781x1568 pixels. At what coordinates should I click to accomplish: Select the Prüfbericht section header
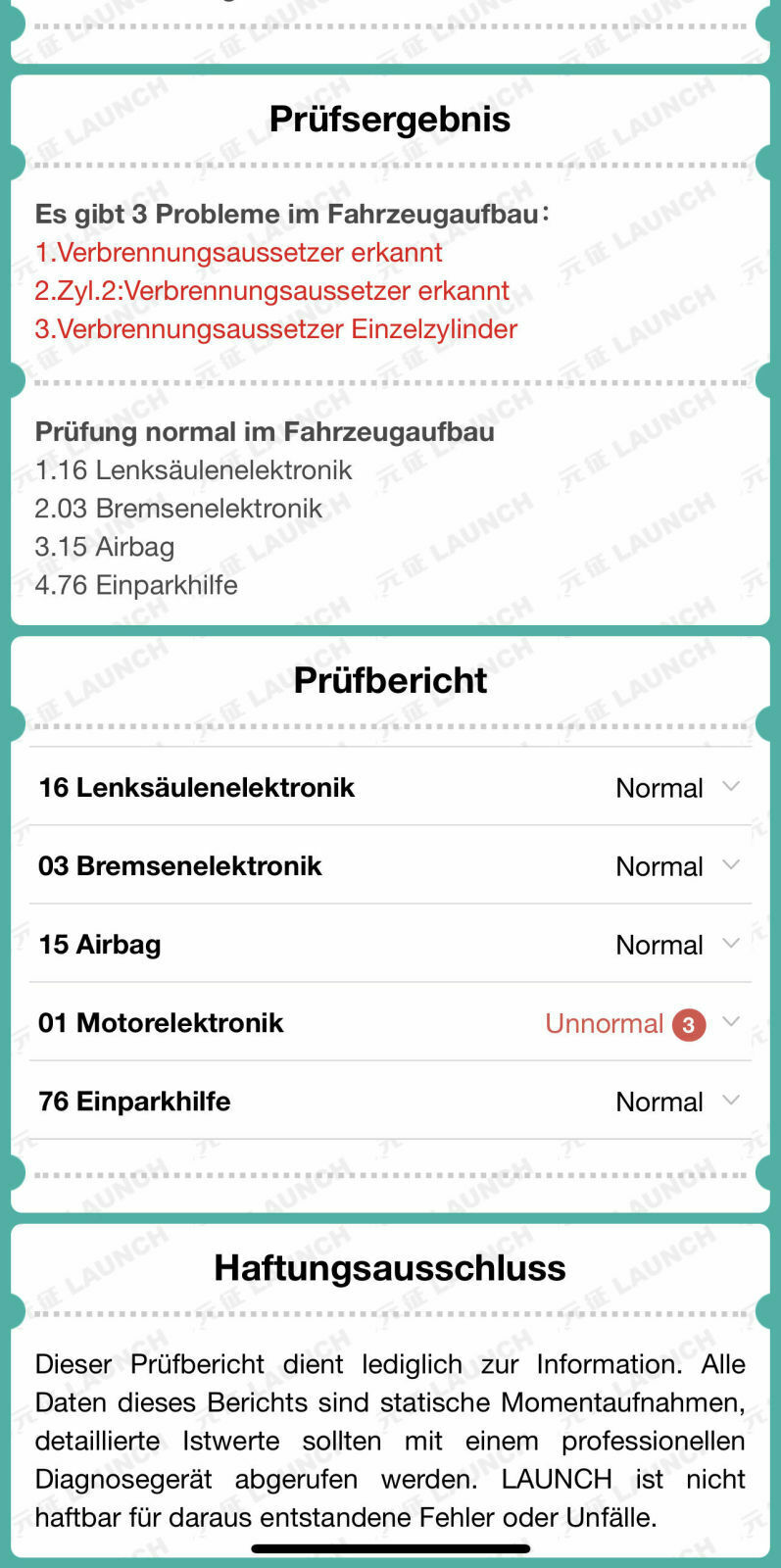point(390,680)
